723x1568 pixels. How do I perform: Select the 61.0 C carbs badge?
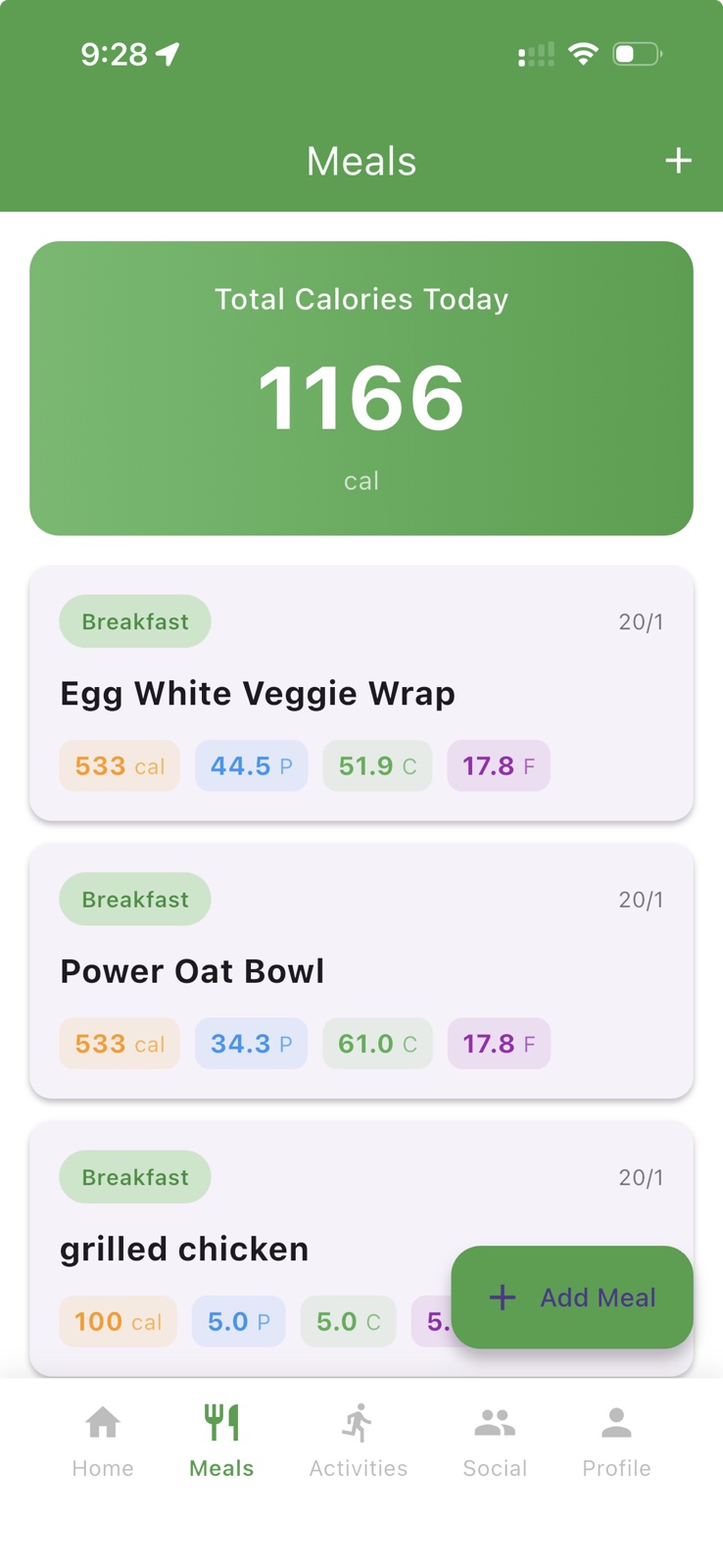pyautogui.click(x=377, y=1044)
